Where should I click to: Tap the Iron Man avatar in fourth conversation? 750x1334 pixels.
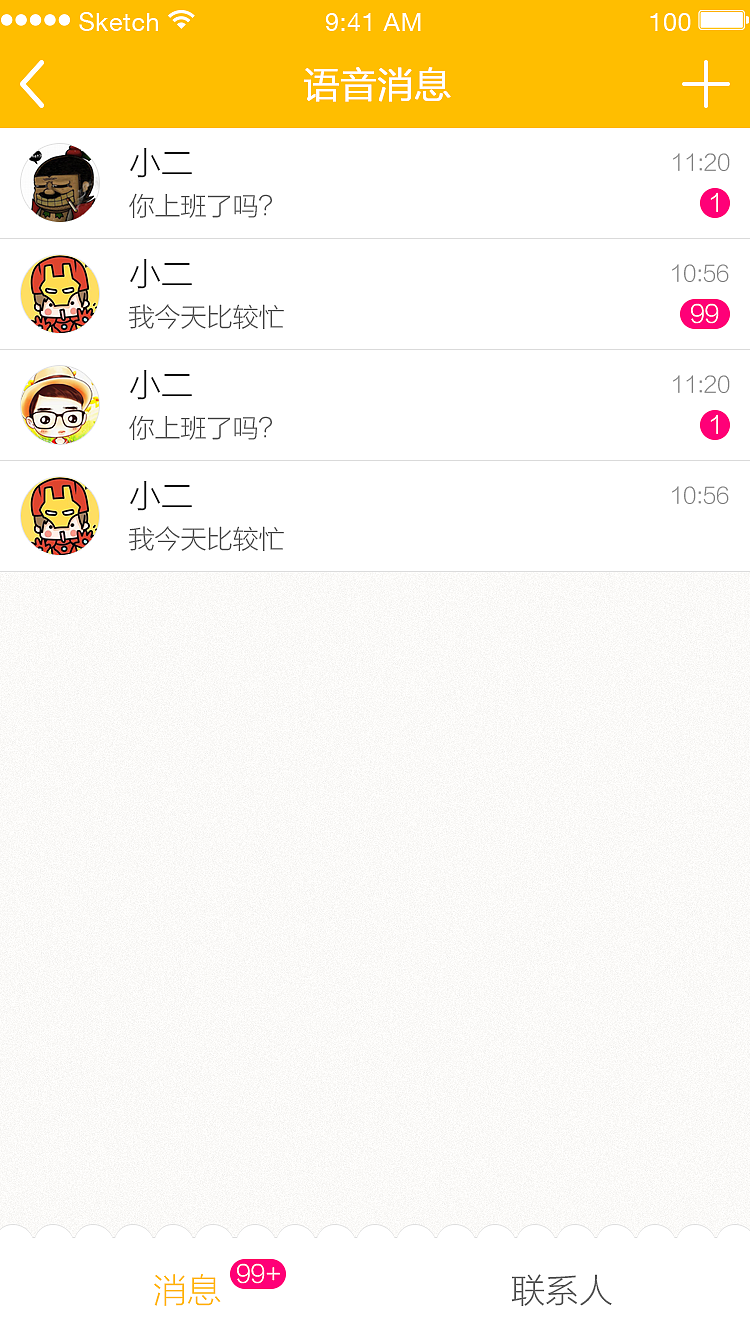tap(60, 516)
